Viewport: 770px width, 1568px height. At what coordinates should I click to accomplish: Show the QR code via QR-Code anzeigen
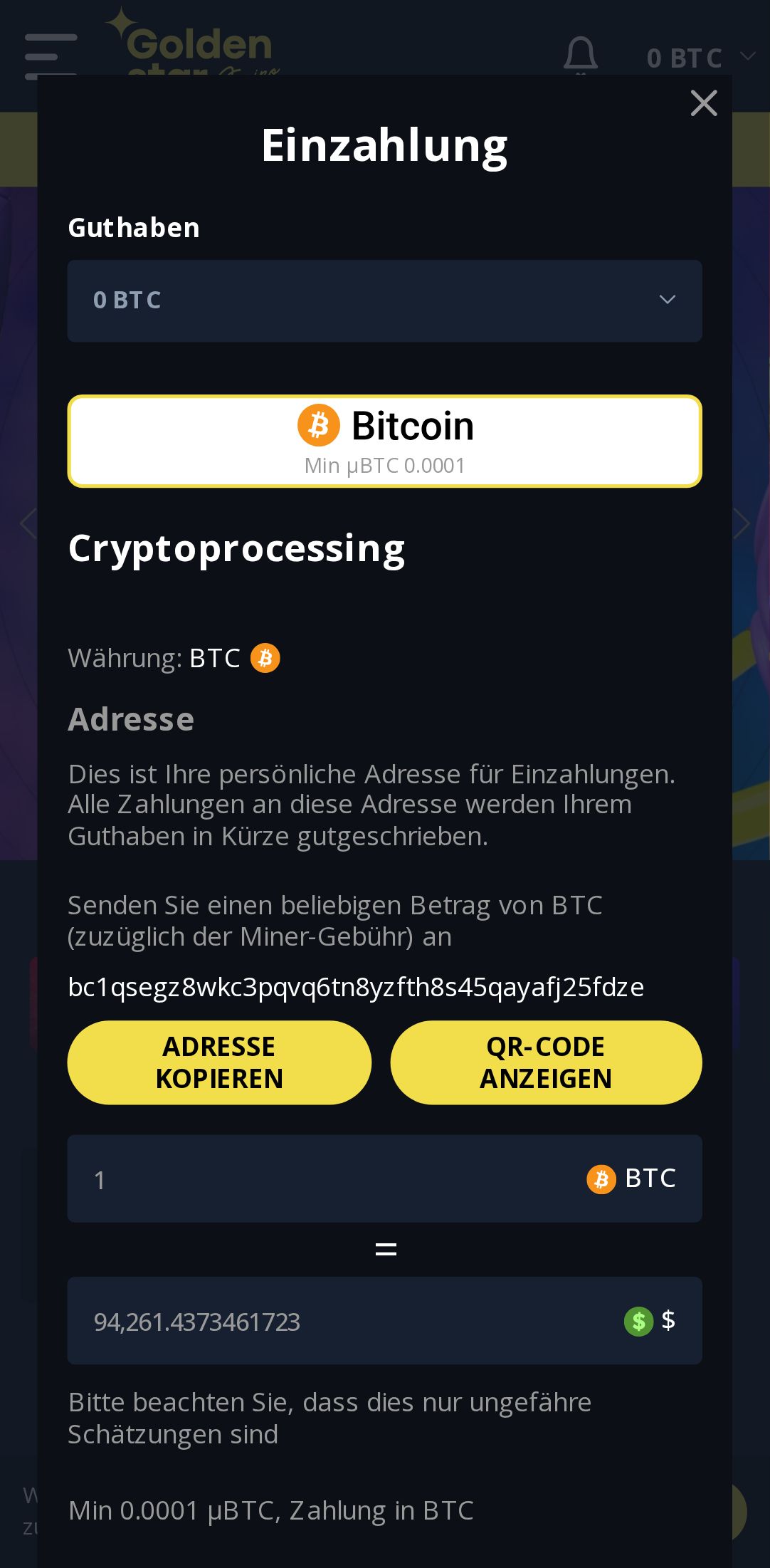pyautogui.click(x=546, y=1062)
